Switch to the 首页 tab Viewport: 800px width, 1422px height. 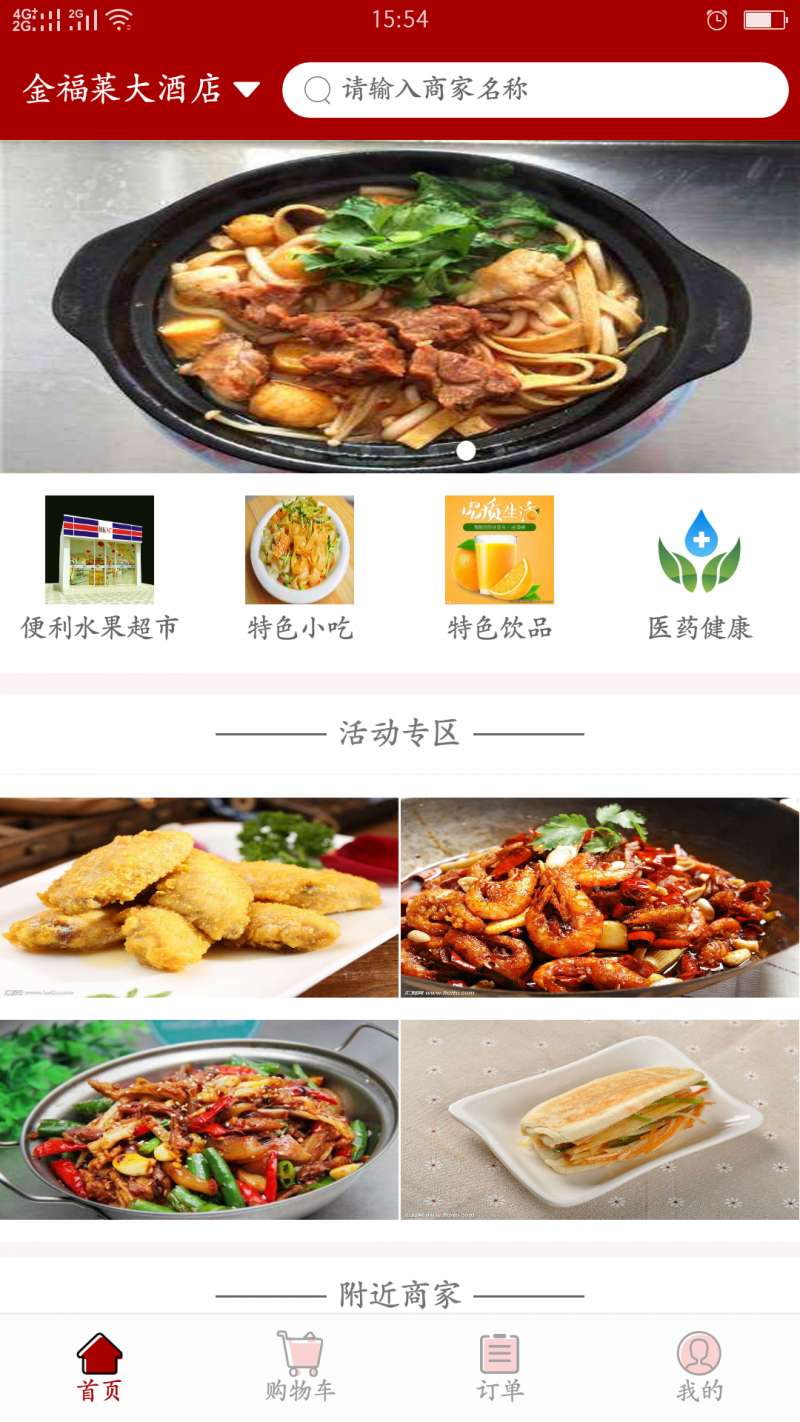[100, 1367]
